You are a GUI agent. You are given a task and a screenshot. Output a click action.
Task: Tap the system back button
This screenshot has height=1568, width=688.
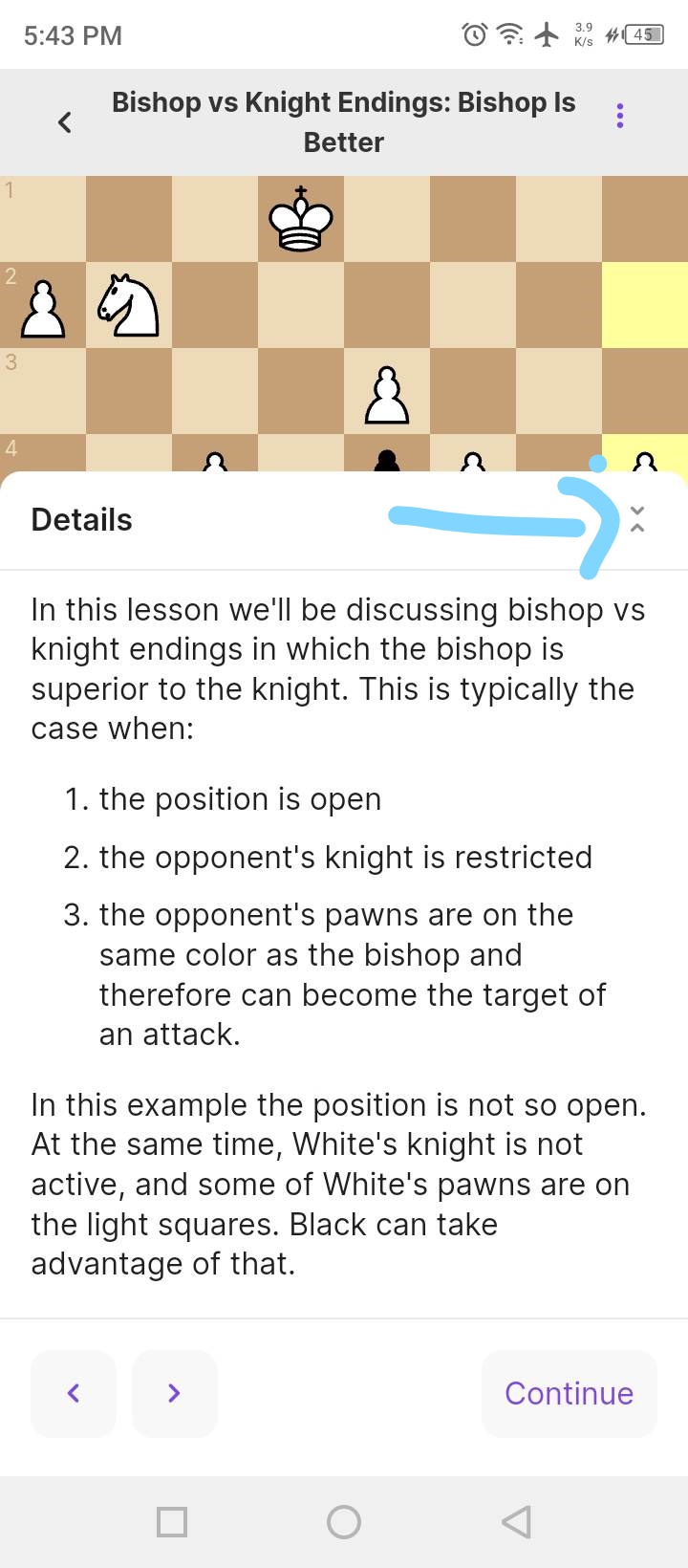tap(516, 1521)
